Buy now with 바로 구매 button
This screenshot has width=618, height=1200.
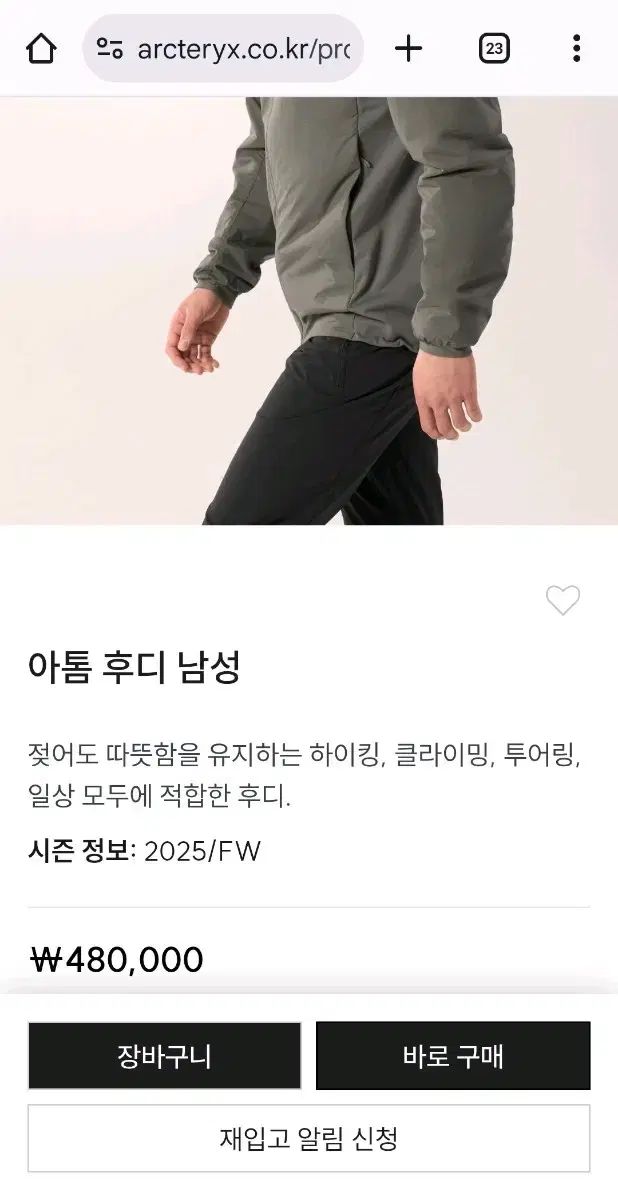point(453,1056)
